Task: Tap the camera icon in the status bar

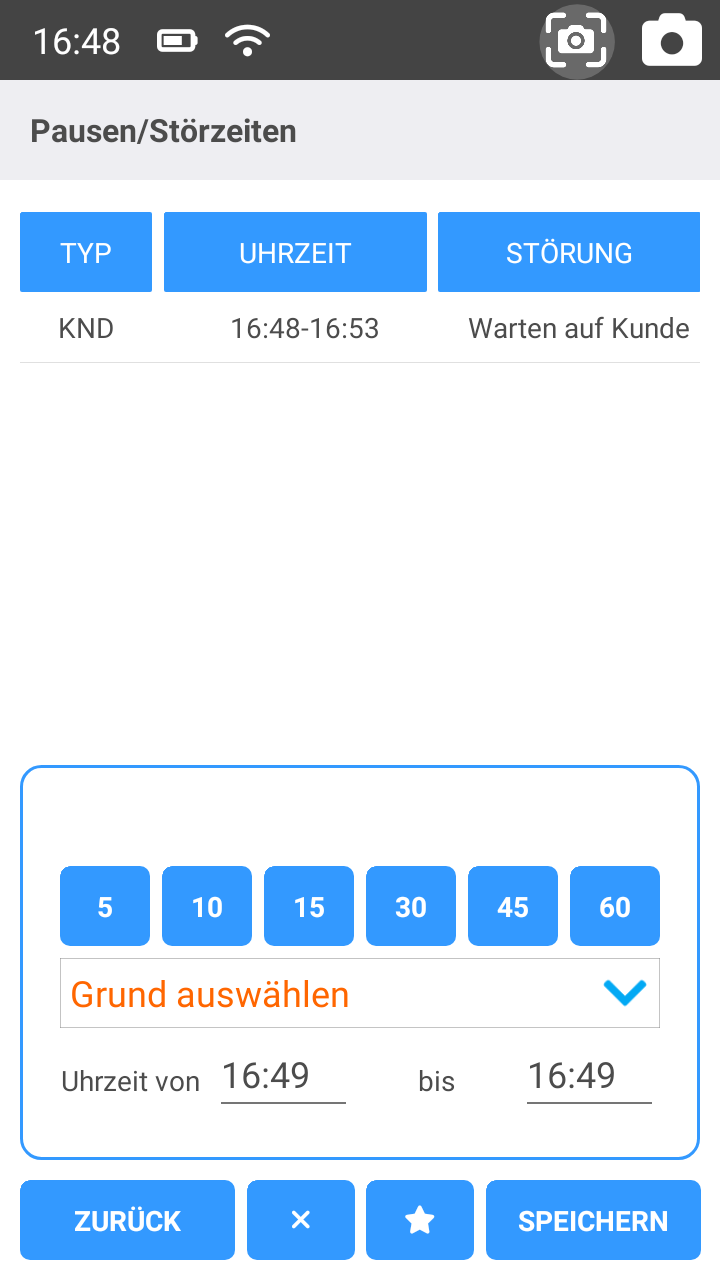Action: click(671, 40)
